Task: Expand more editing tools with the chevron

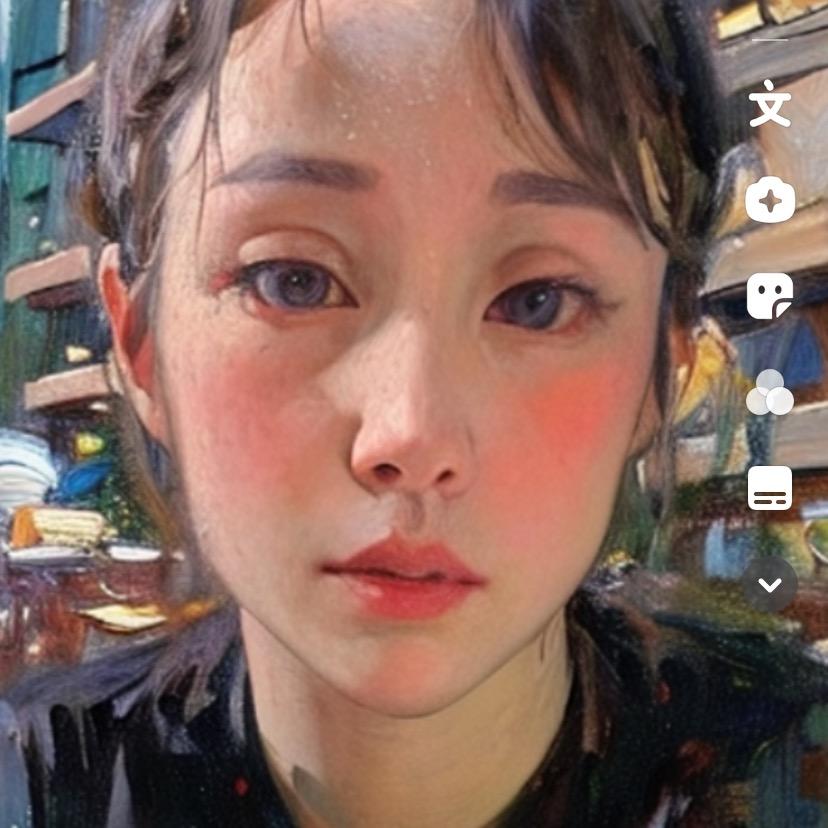Action: (x=770, y=585)
